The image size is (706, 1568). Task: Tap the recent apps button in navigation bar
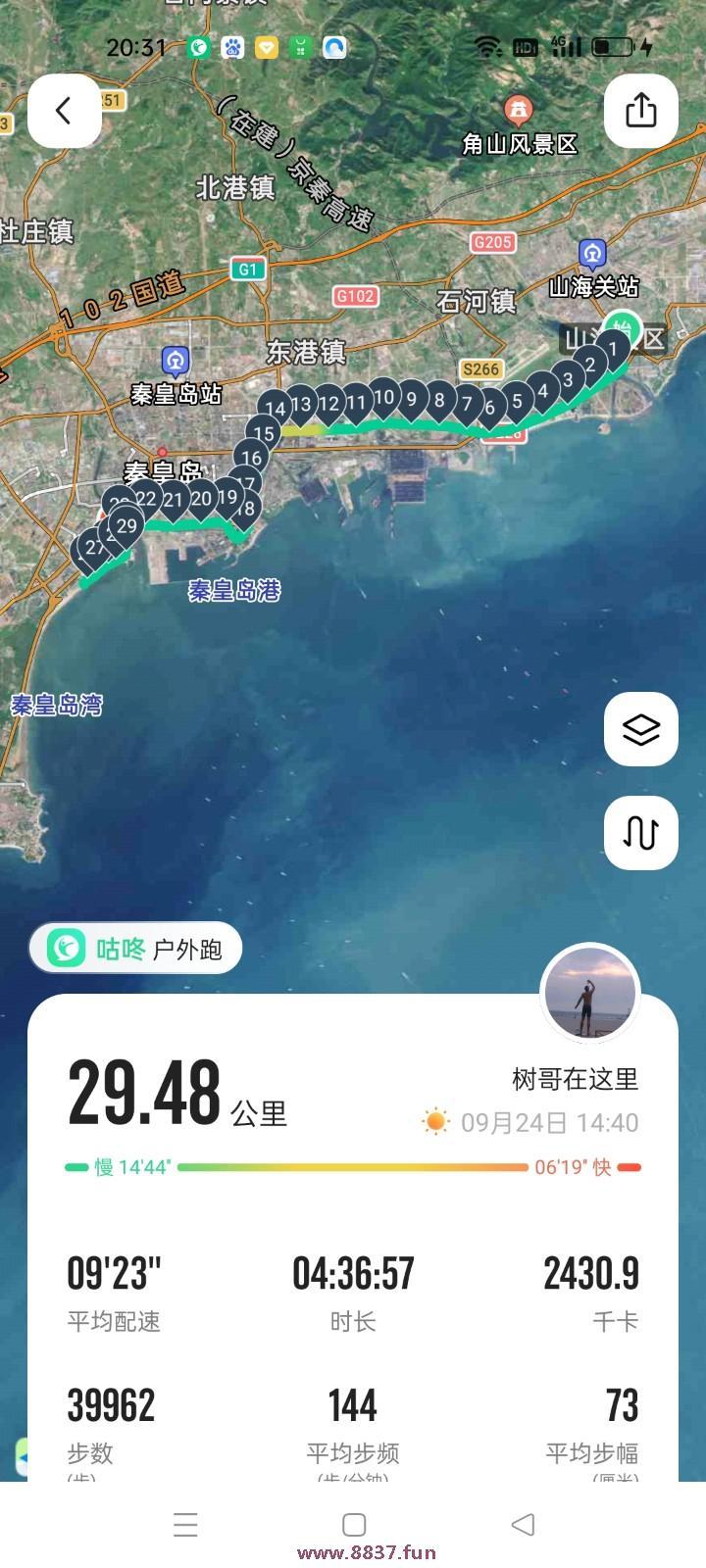pos(184,1526)
